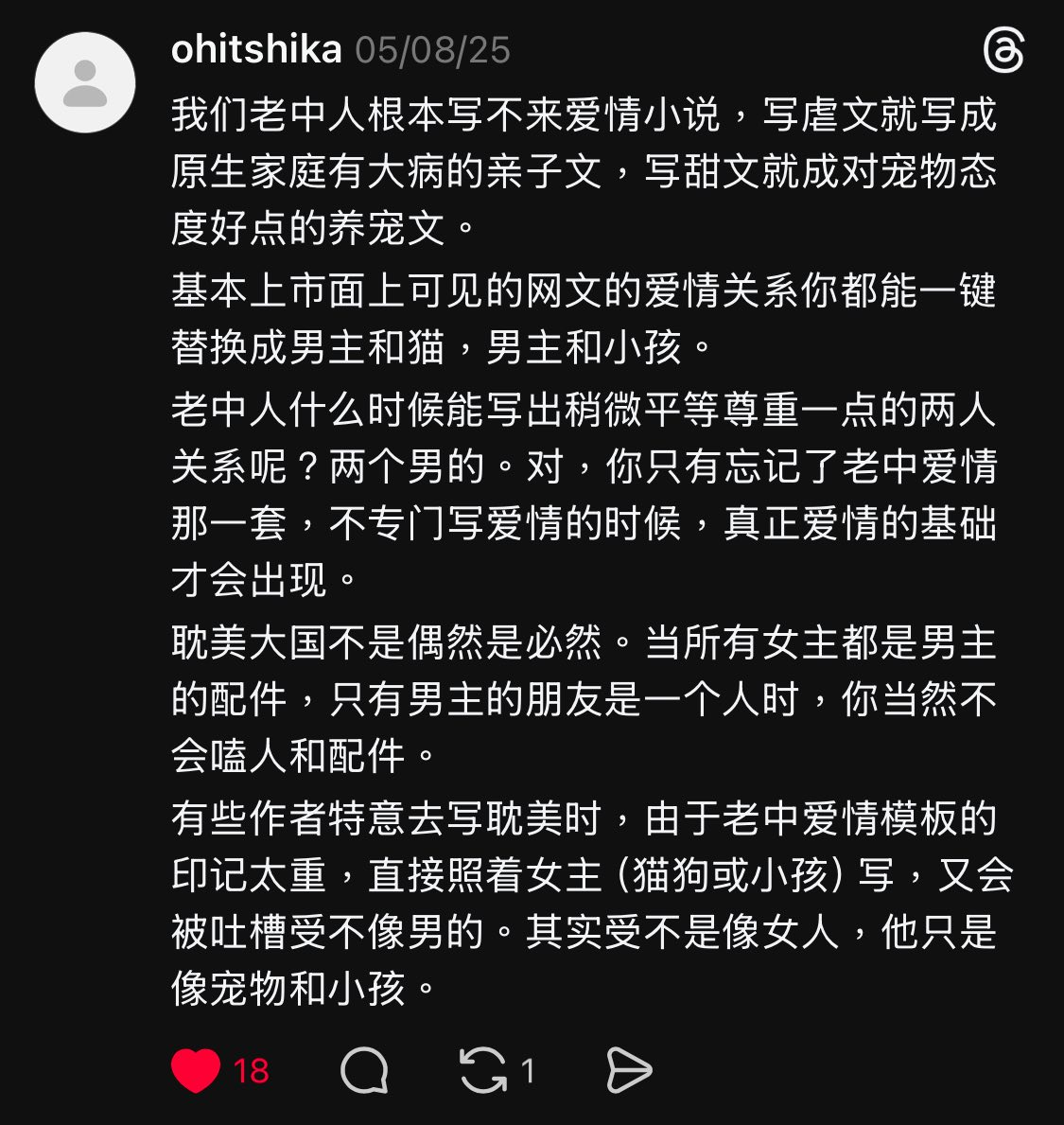Tap the Threads logo icon

(1003, 50)
